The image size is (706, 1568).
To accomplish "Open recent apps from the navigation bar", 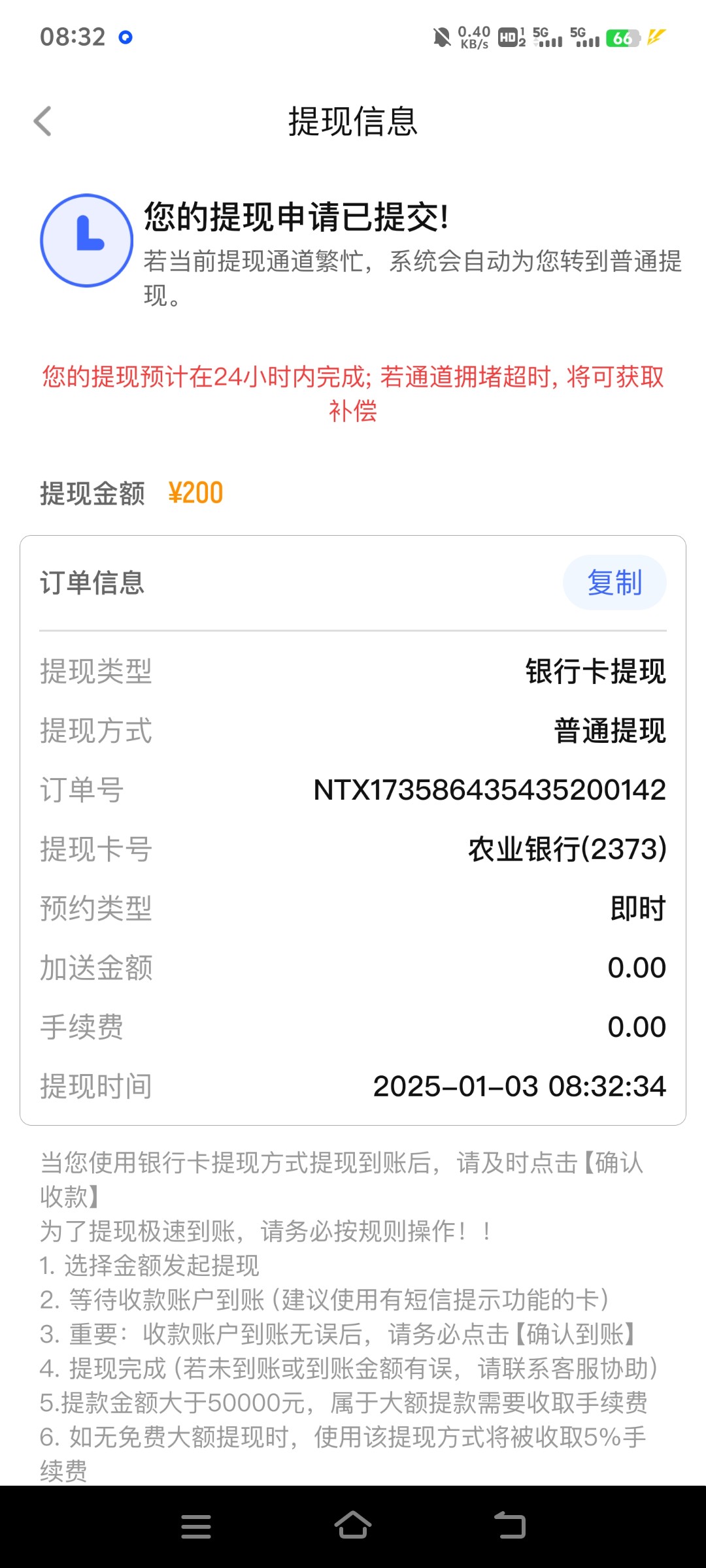I will click(x=196, y=1526).
